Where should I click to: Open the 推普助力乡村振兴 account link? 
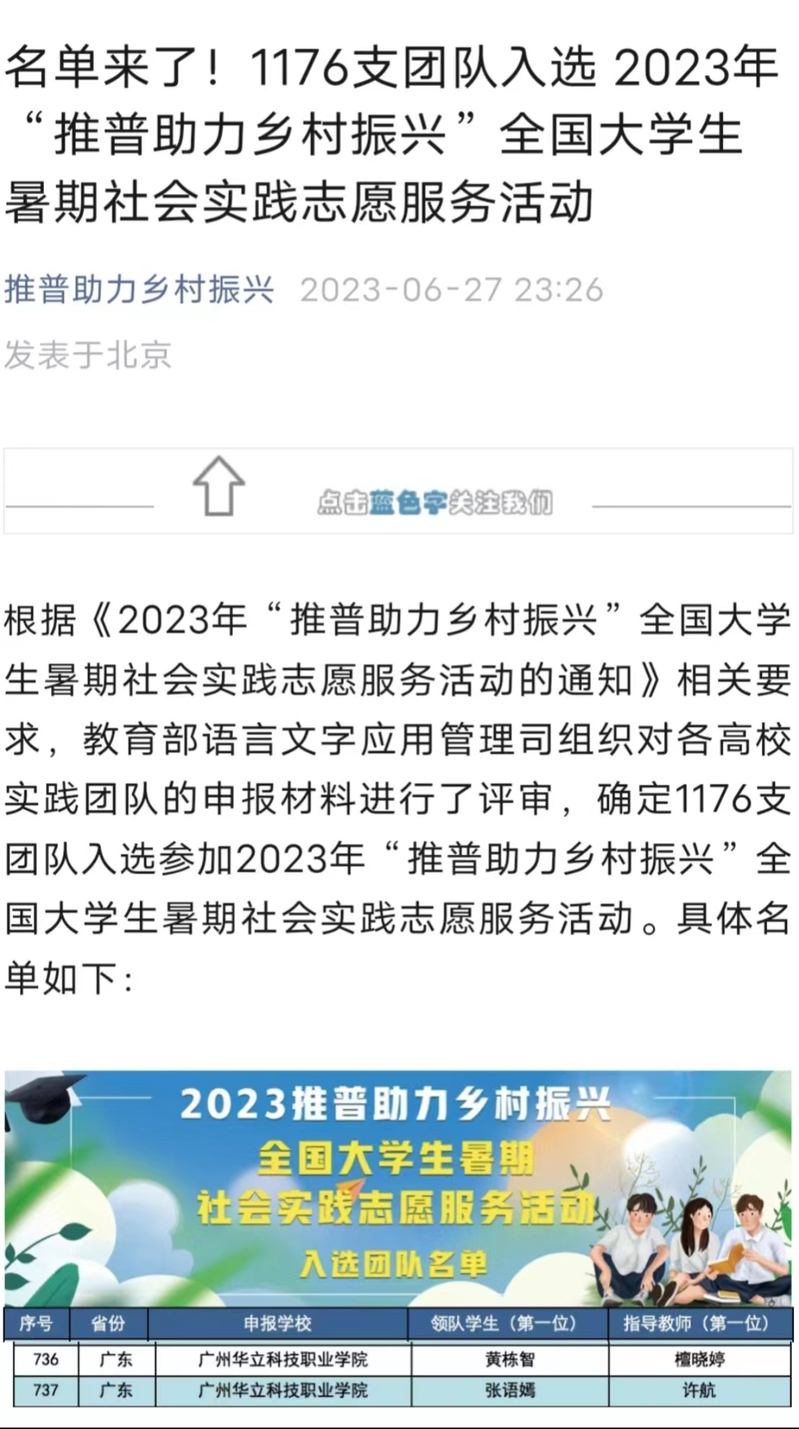(x=140, y=290)
